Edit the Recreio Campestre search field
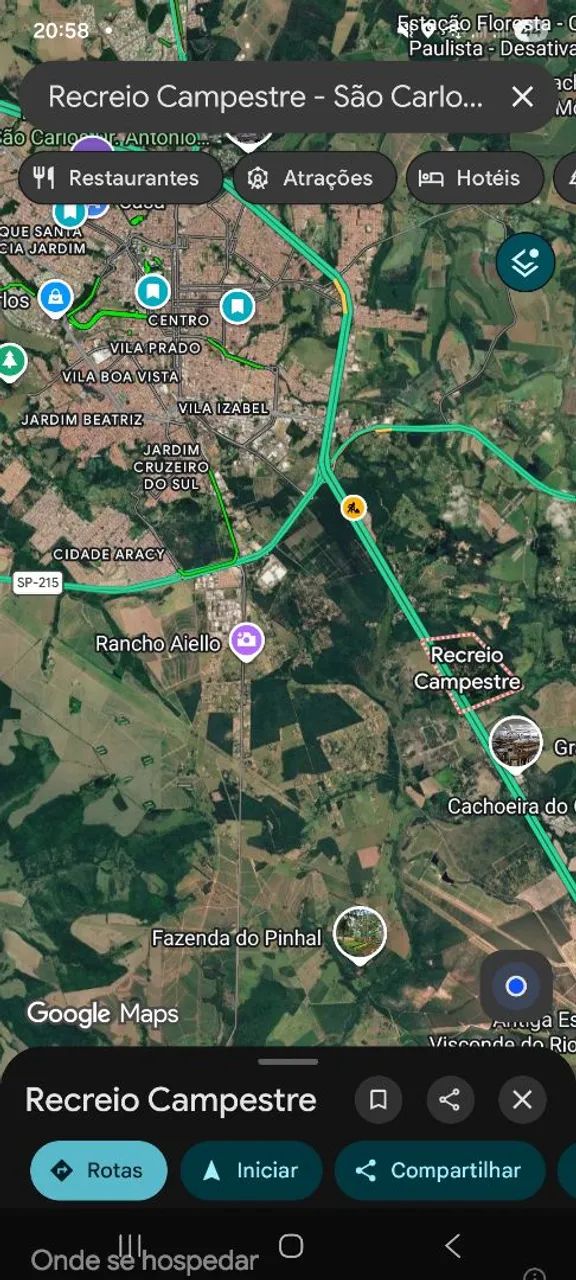 [x=265, y=97]
